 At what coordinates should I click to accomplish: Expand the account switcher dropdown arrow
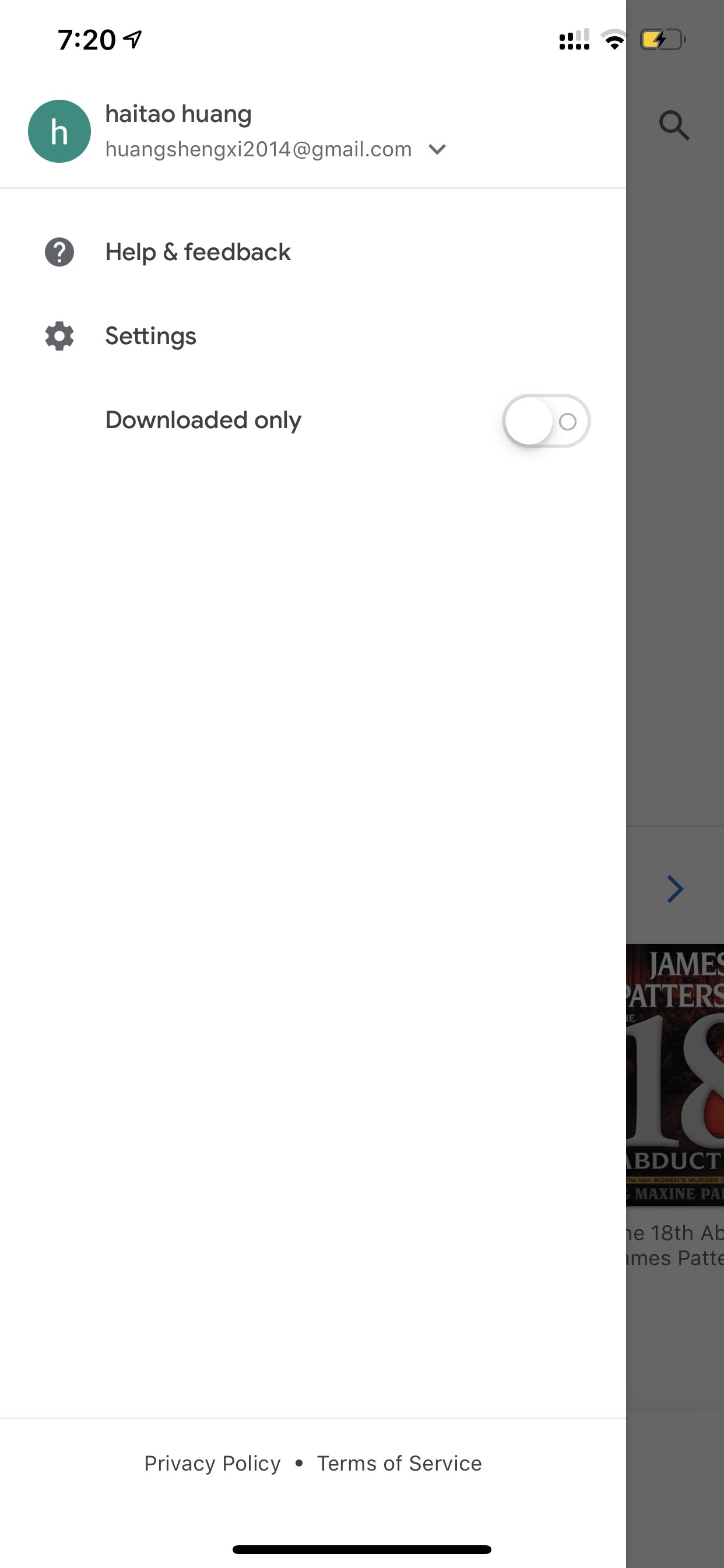pyautogui.click(x=437, y=149)
